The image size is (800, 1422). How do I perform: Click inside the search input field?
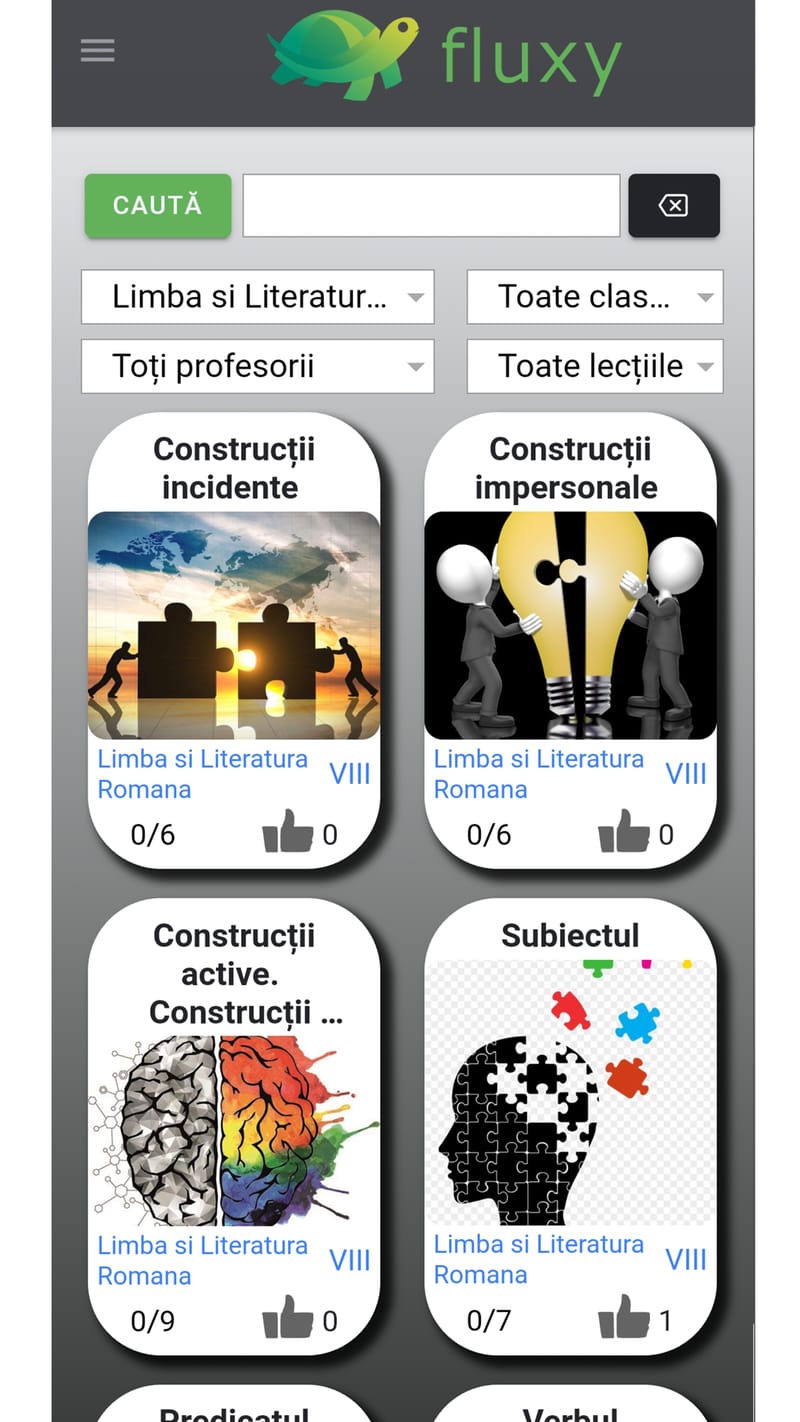(x=430, y=205)
